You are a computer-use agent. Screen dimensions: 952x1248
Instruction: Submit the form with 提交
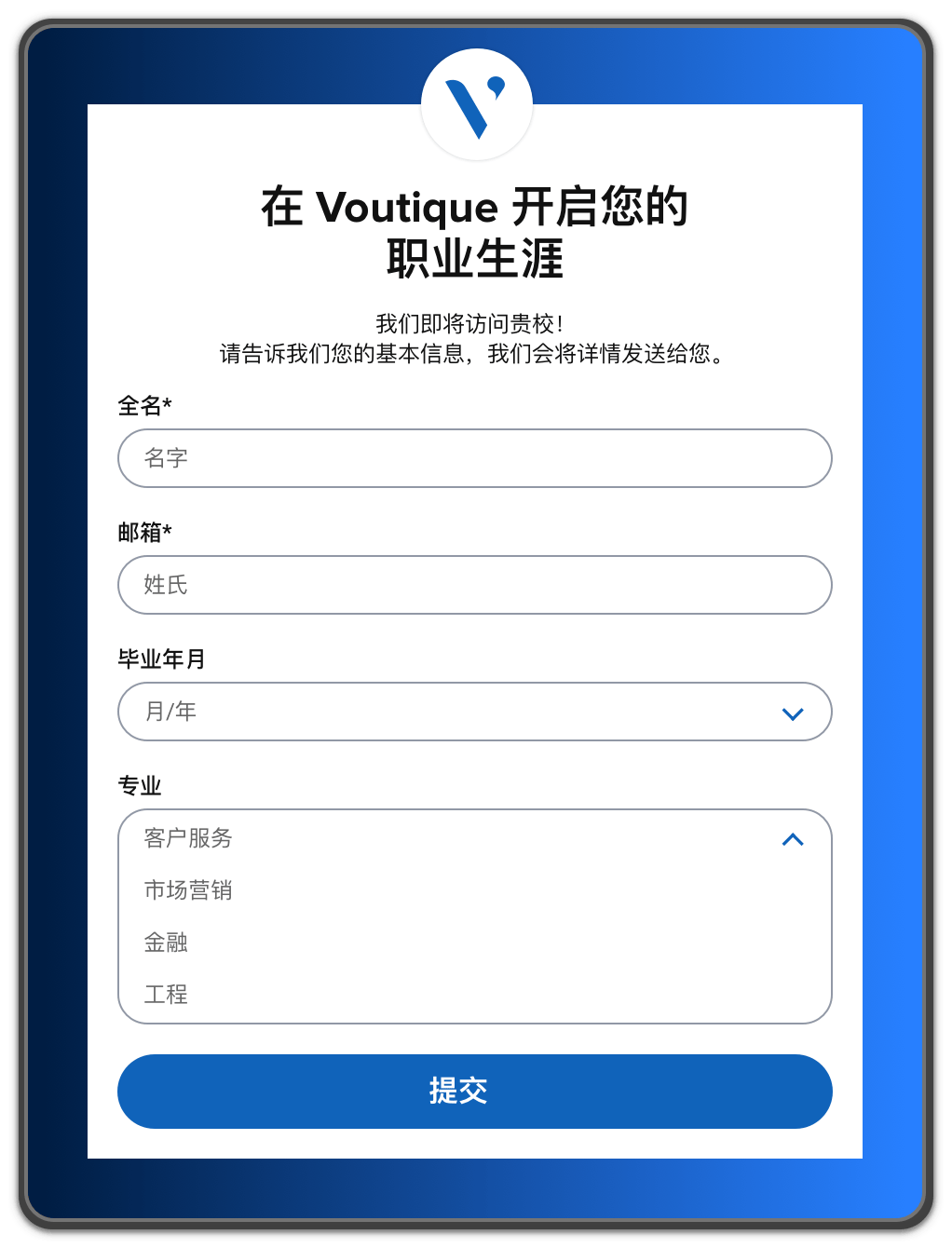474,1092
